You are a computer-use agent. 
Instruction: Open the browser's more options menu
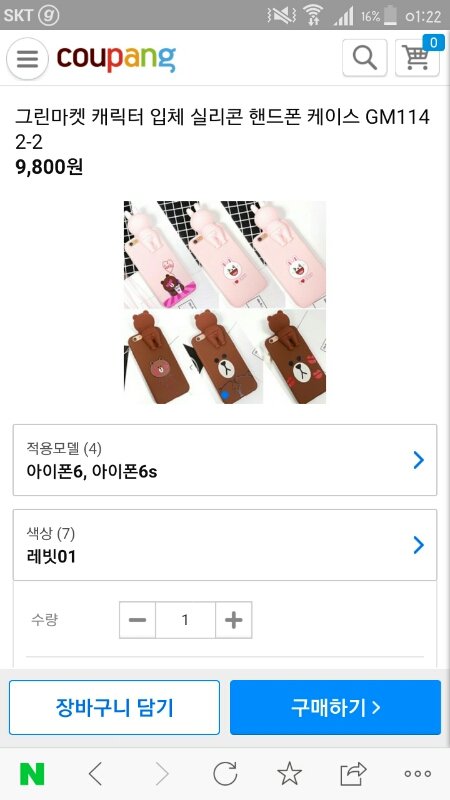418,774
